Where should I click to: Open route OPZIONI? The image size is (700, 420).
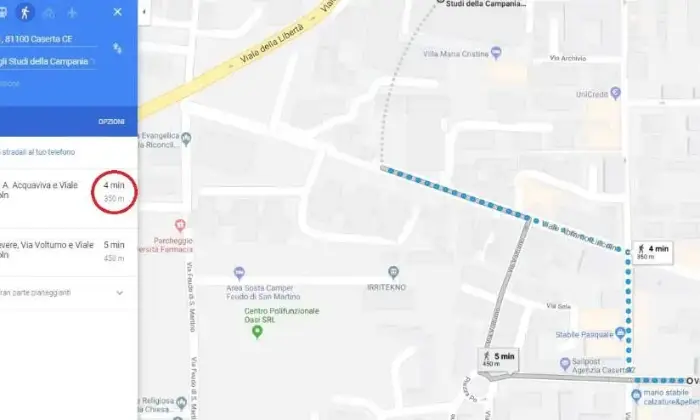(x=111, y=121)
